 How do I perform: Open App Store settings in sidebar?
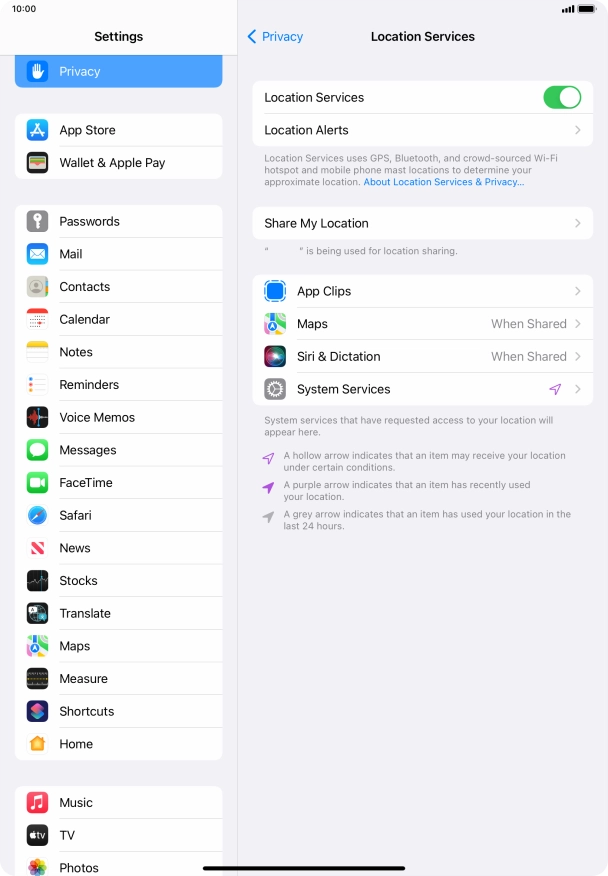[118, 130]
